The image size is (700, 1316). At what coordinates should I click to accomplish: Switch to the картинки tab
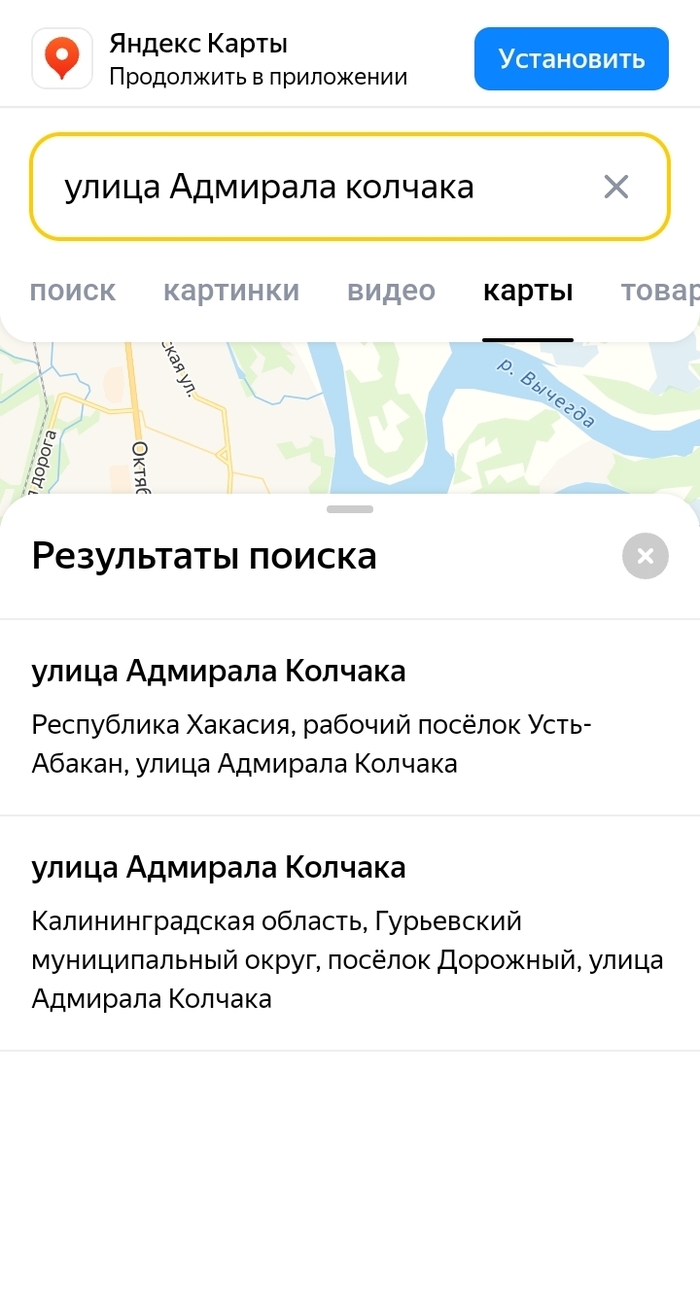click(231, 291)
